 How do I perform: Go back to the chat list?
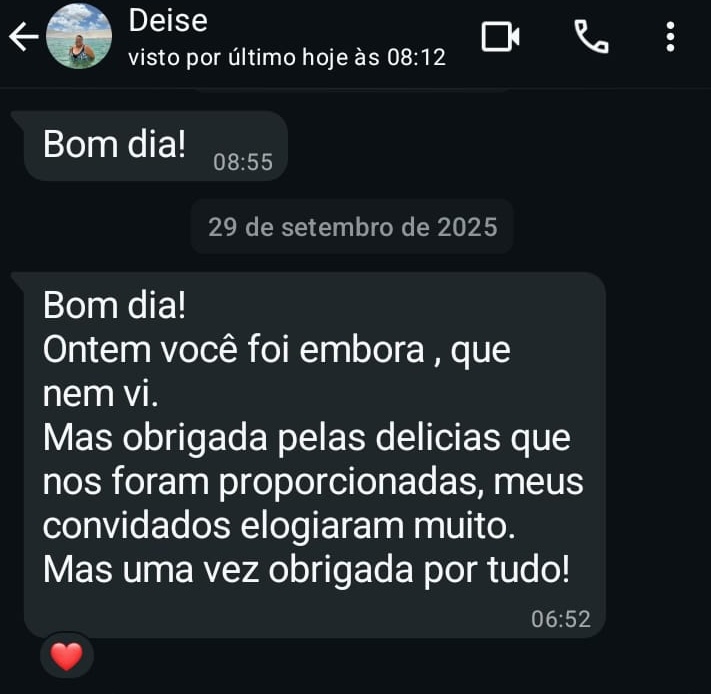pos(22,37)
